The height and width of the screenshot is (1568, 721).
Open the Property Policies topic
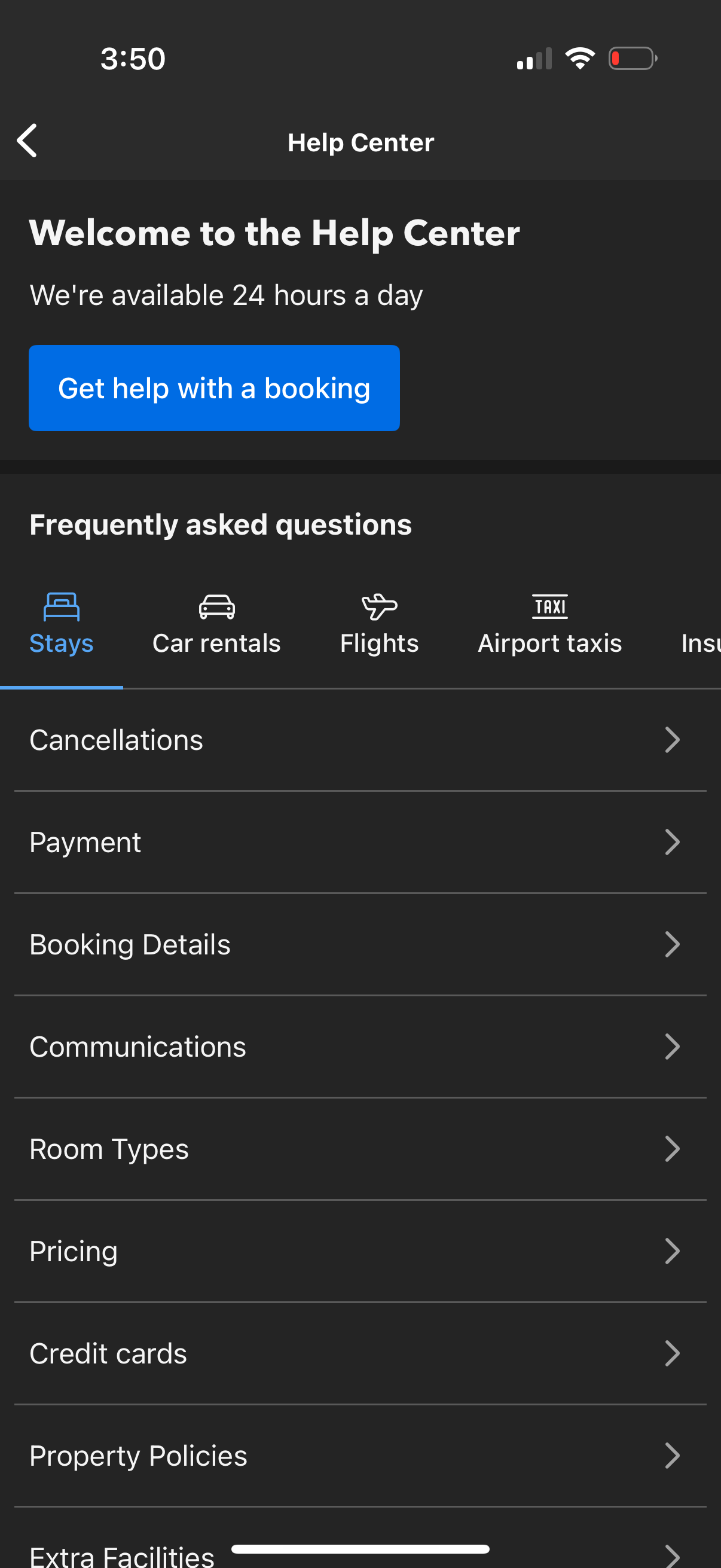(360, 1456)
